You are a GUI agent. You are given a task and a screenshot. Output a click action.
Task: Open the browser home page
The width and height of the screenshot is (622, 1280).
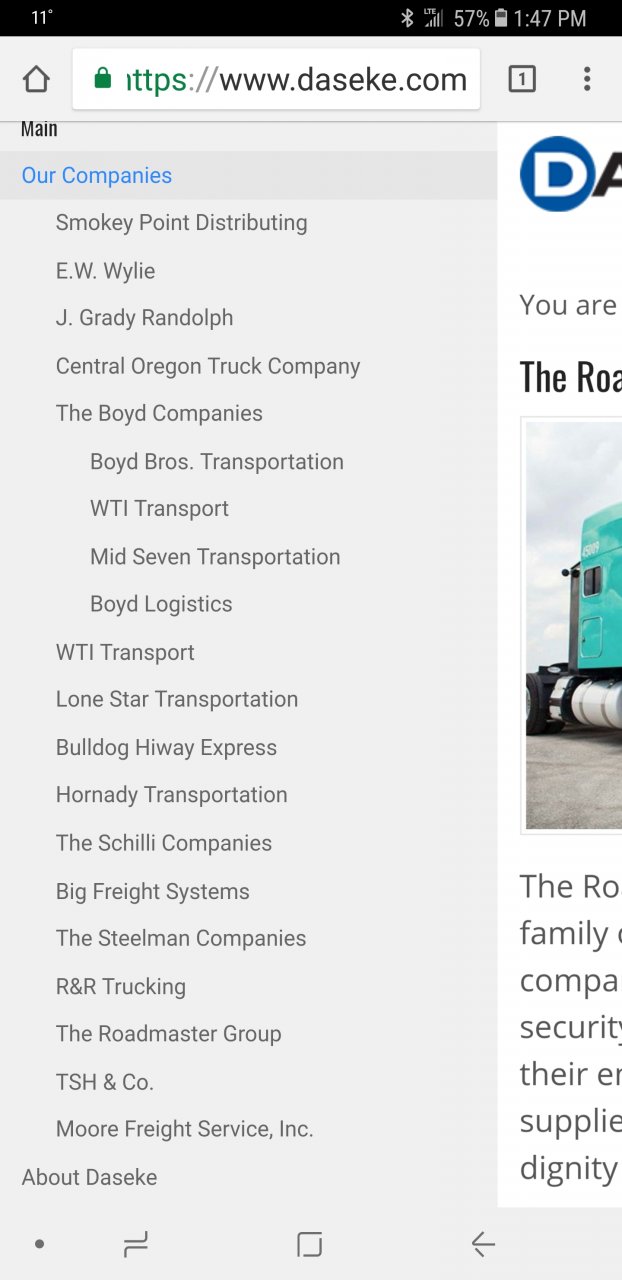36,79
